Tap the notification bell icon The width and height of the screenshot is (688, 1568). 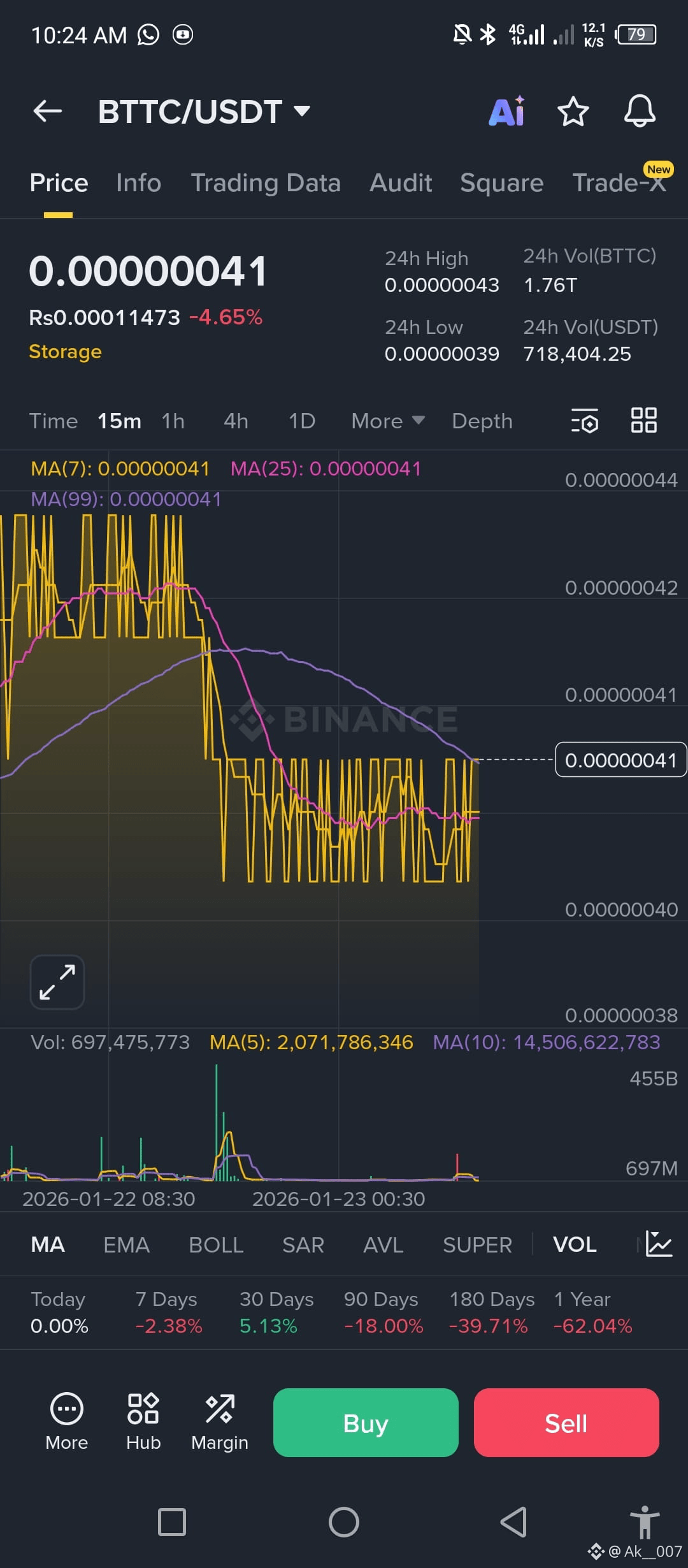coord(640,112)
